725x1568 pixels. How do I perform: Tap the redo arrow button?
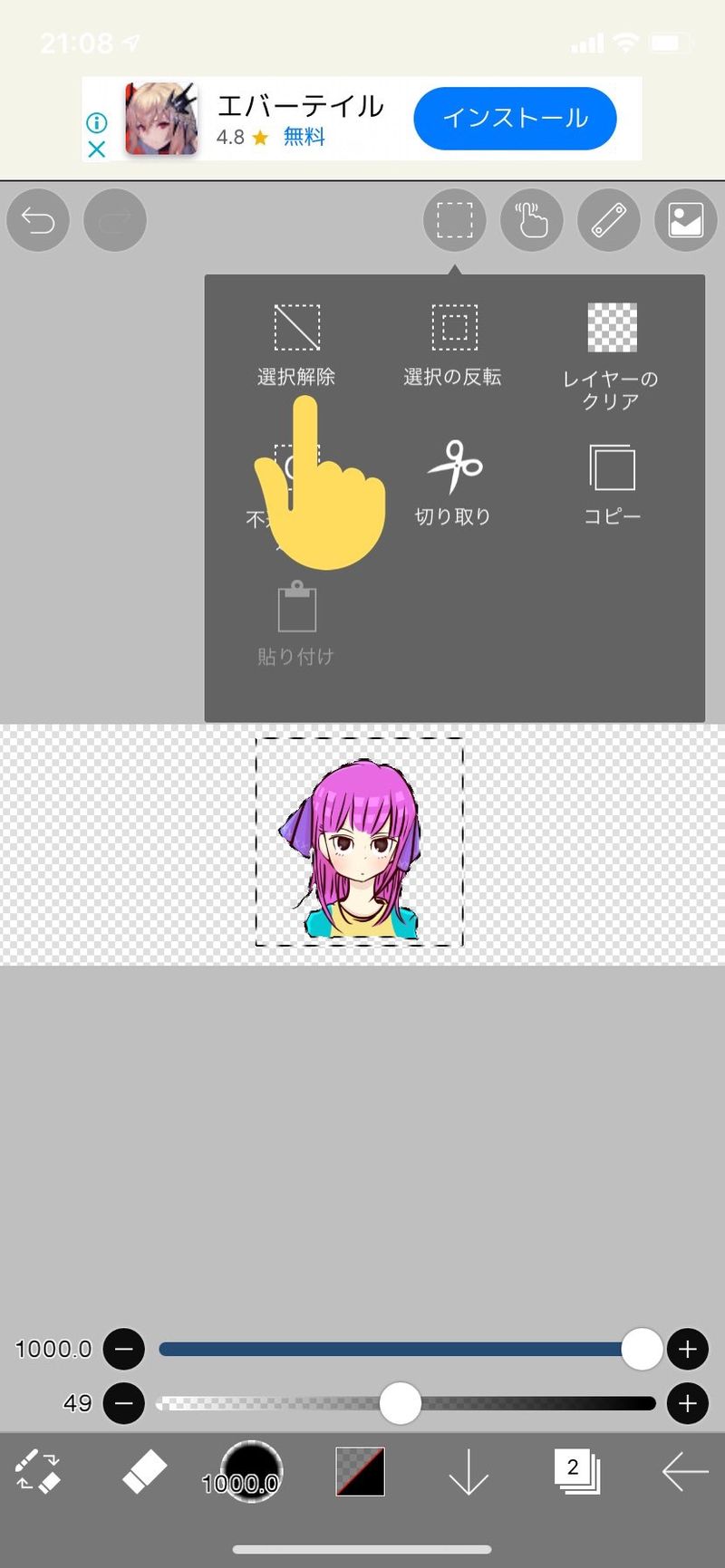115,220
